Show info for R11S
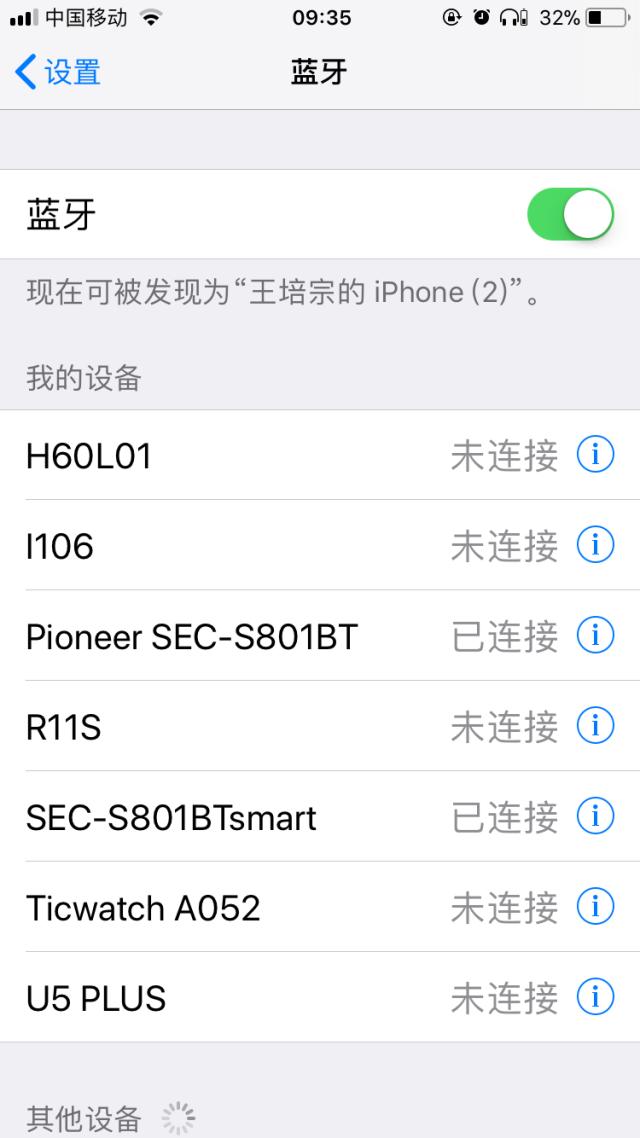The image size is (640, 1138). click(x=596, y=726)
